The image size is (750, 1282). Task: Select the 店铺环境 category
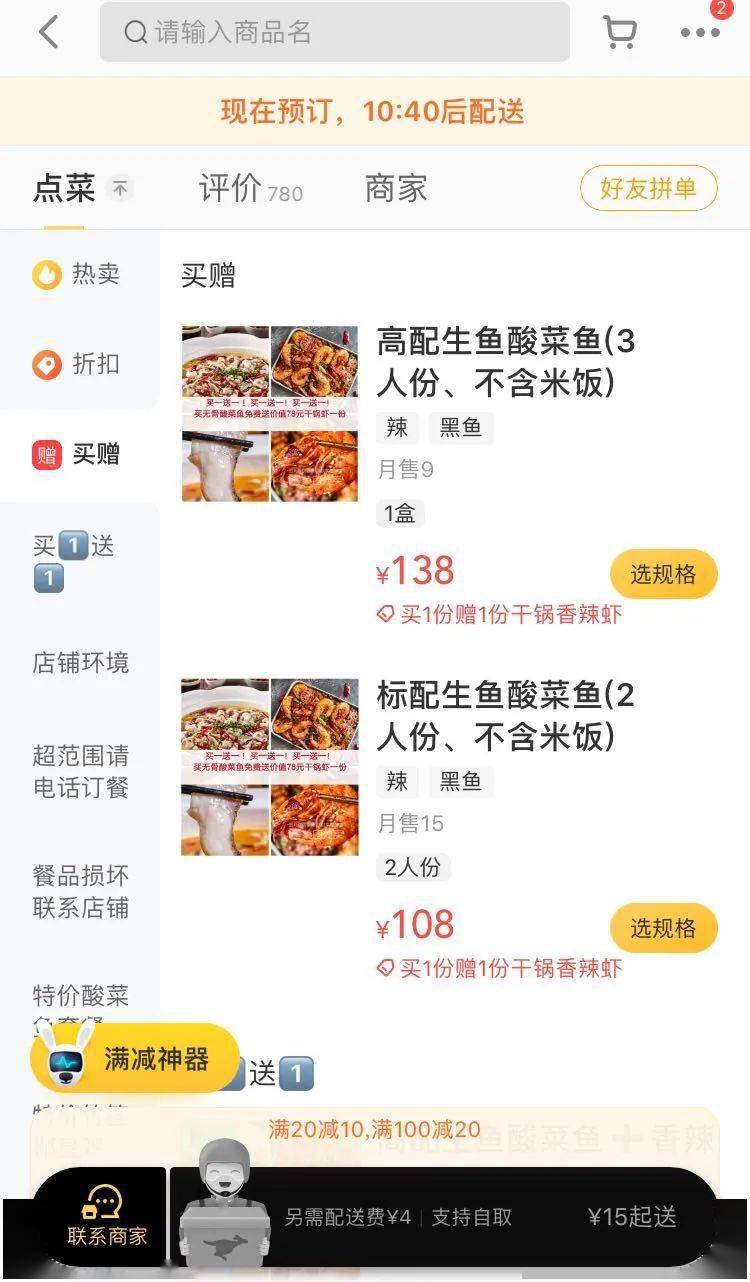(x=80, y=662)
